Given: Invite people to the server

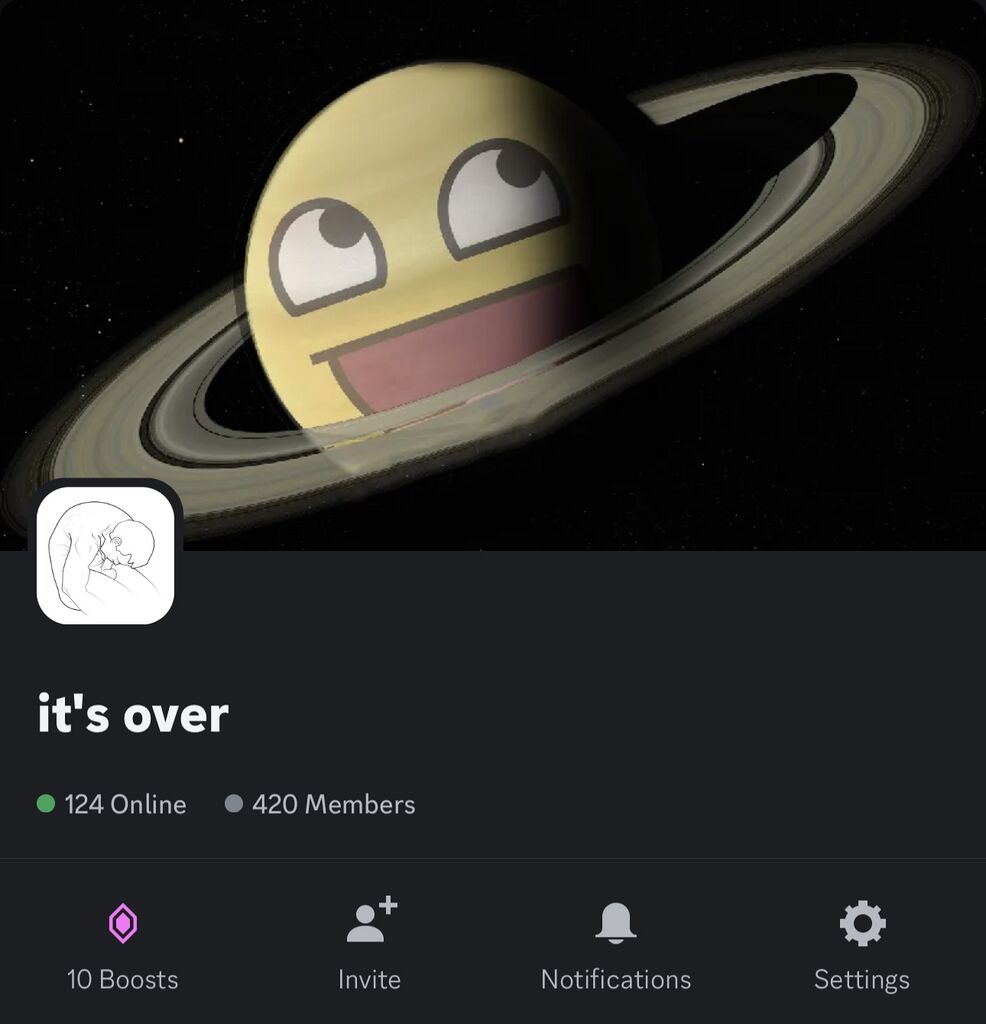Looking at the screenshot, I should pyautogui.click(x=370, y=945).
